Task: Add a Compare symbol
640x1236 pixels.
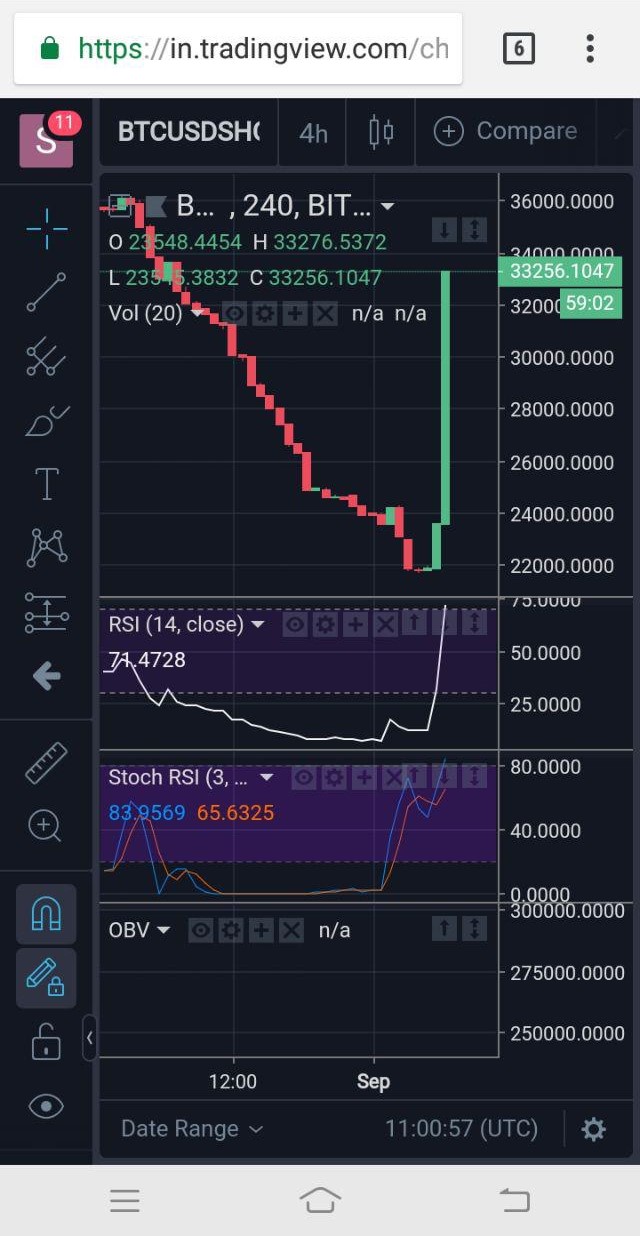Action: tap(505, 131)
